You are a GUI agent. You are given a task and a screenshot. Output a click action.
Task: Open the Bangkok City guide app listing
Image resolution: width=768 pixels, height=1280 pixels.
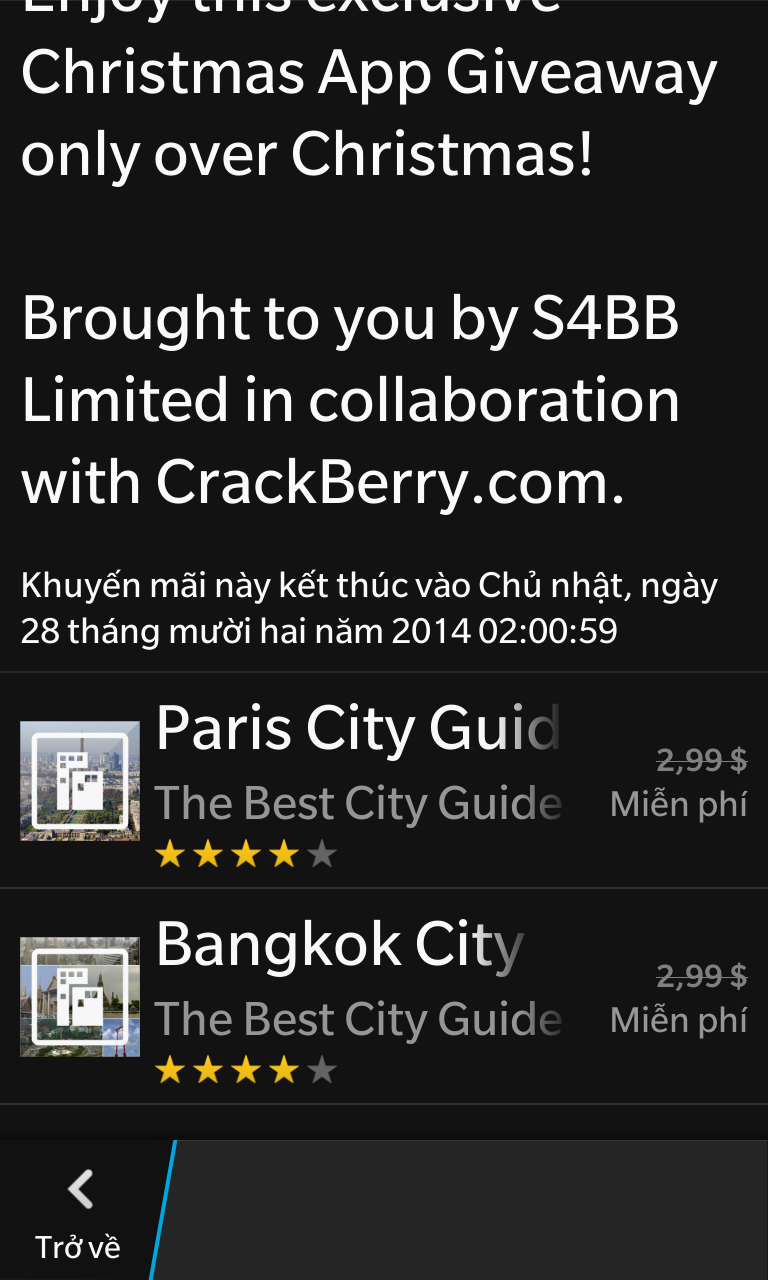click(384, 997)
